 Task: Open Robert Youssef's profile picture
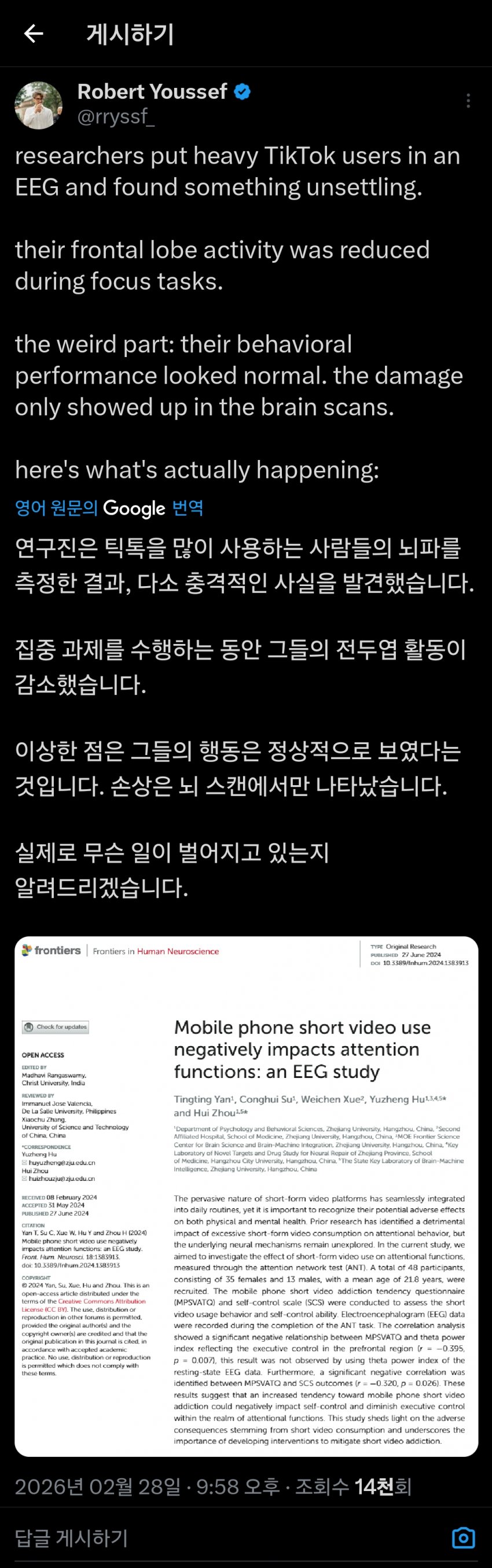(38, 105)
